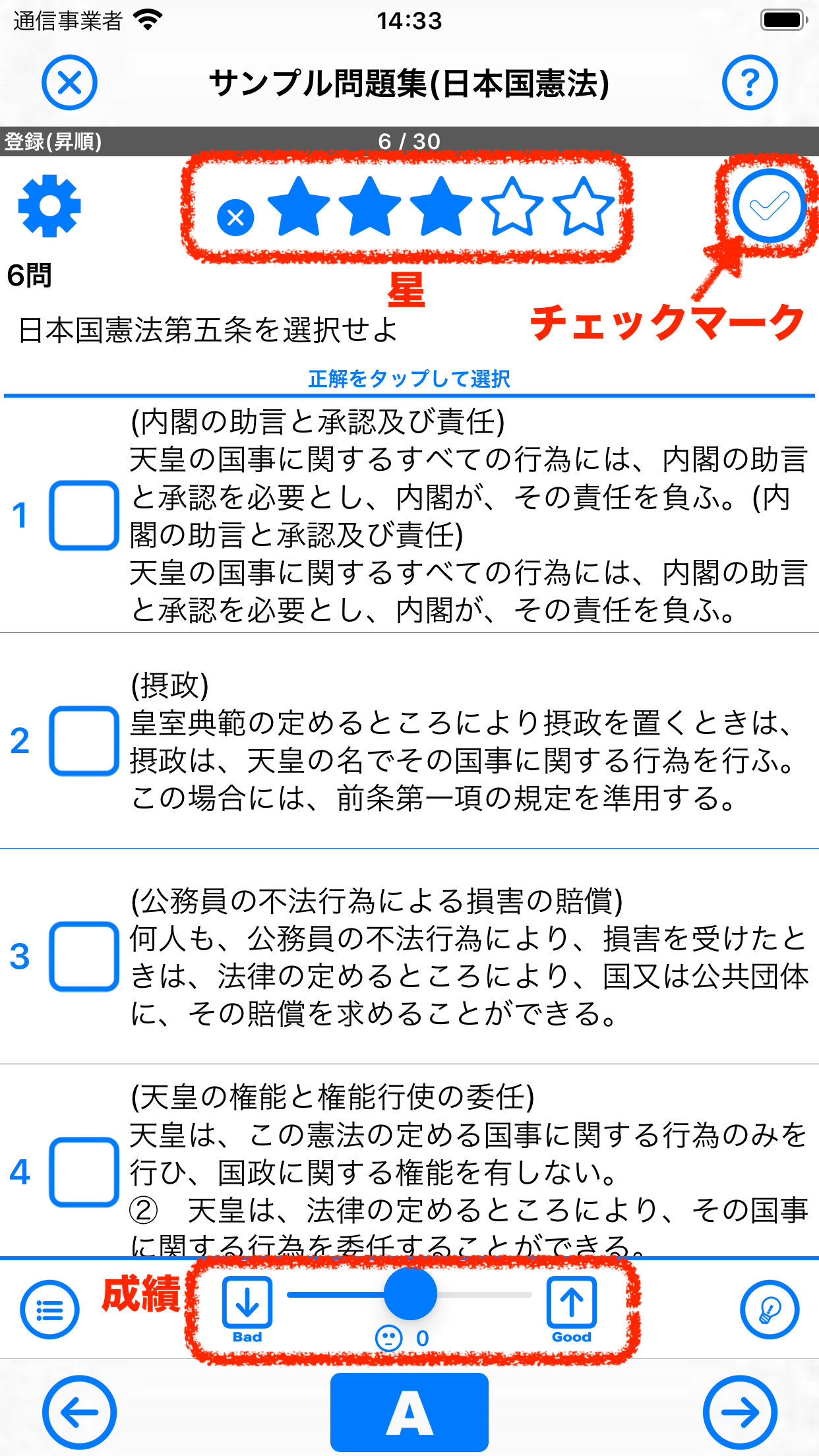This screenshot has width=819, height=1456.
Task: Lower the score with Bad
Action: coord(247,1308)
